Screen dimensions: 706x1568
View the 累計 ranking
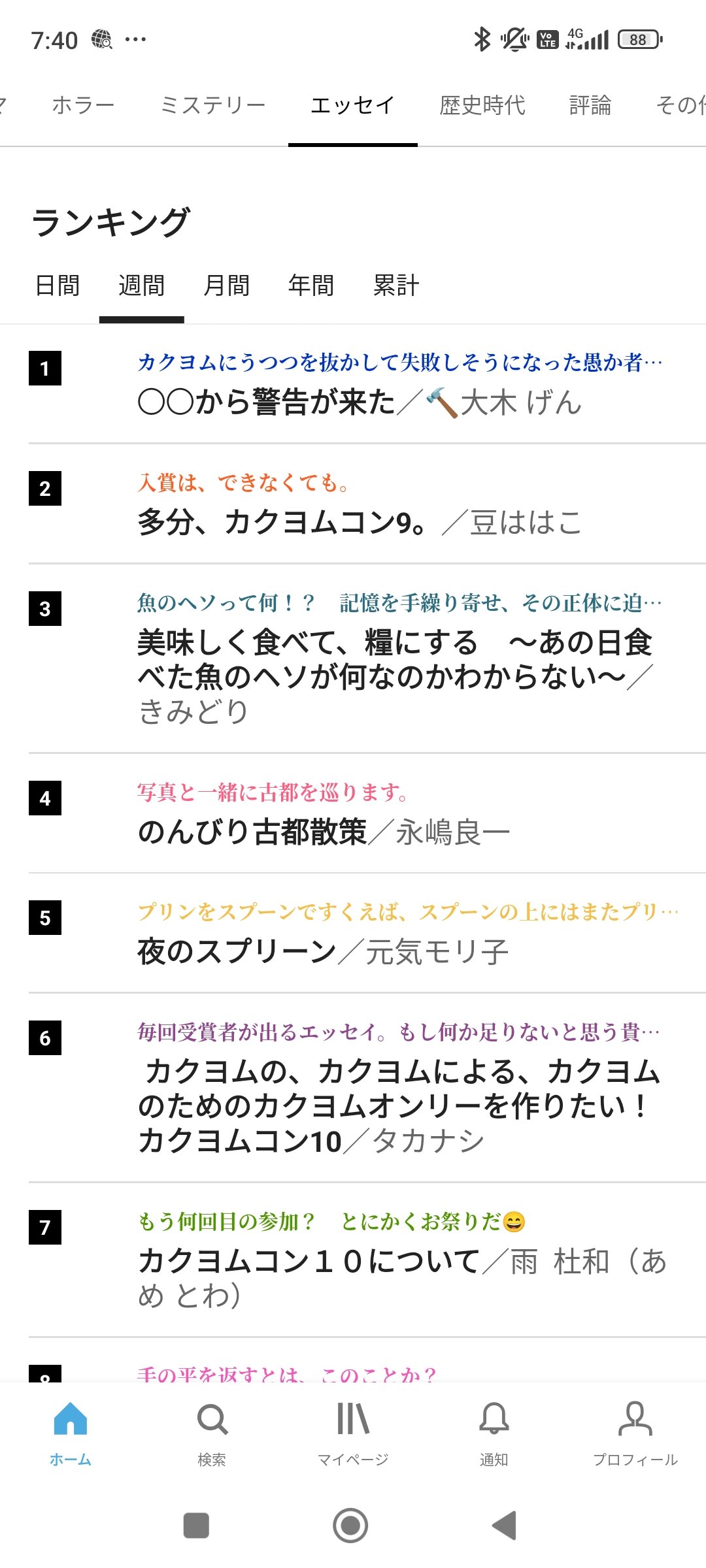pyautogui.click(x=395, y=286)
